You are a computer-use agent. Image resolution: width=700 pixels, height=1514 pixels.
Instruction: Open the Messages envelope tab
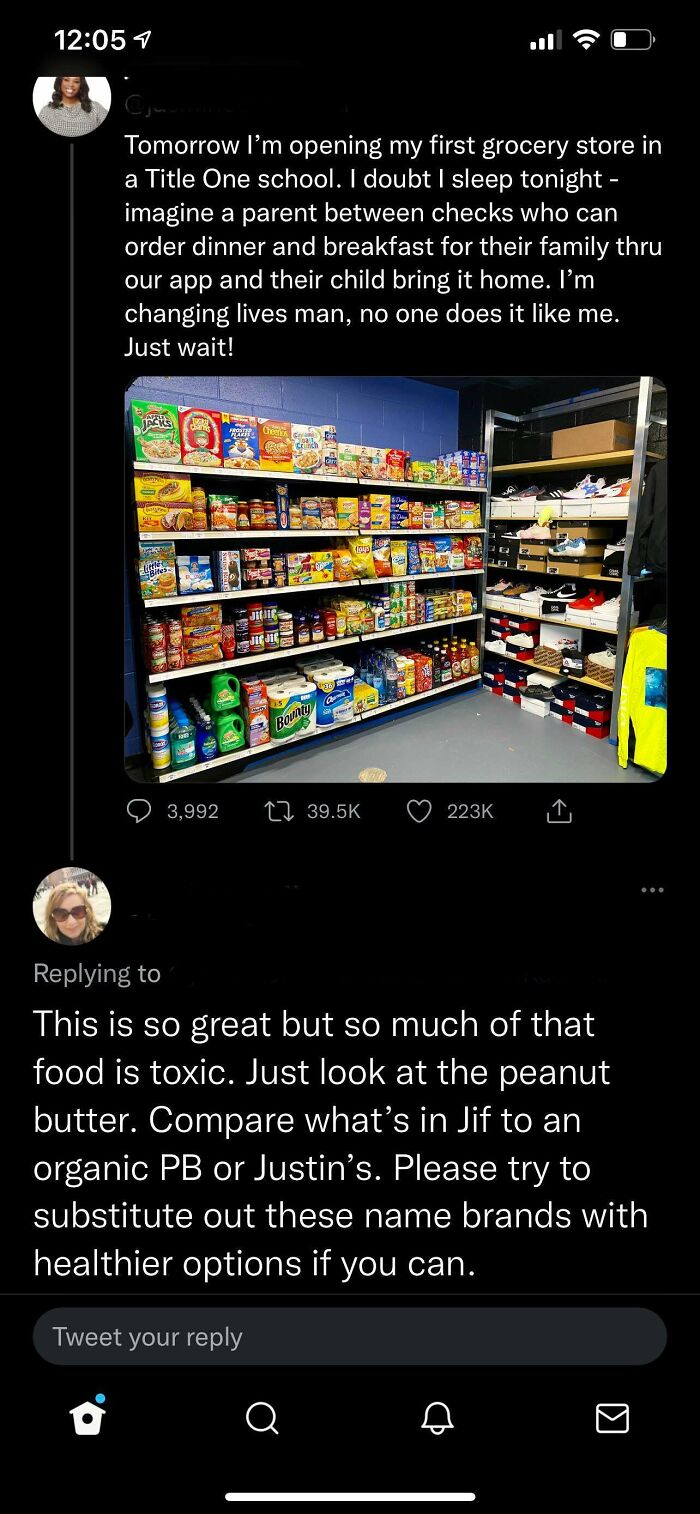(612, 1417)
